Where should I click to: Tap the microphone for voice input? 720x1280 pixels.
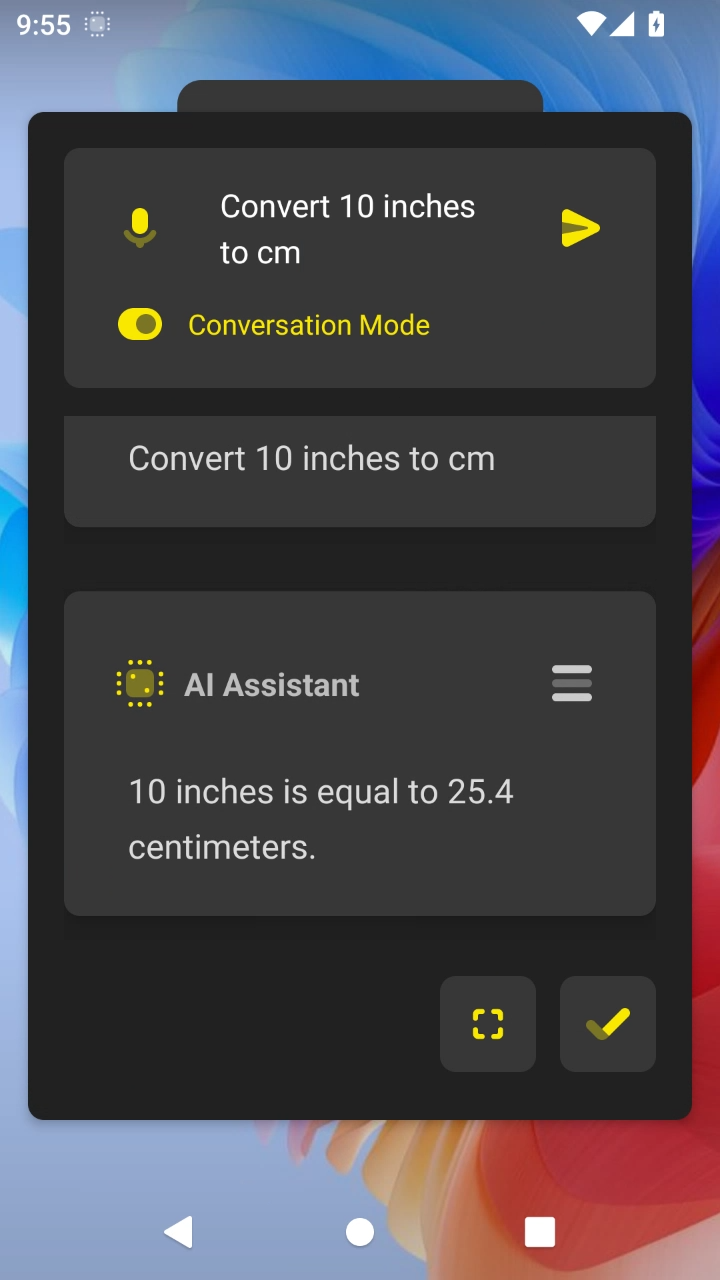click(x=140, y=228)
